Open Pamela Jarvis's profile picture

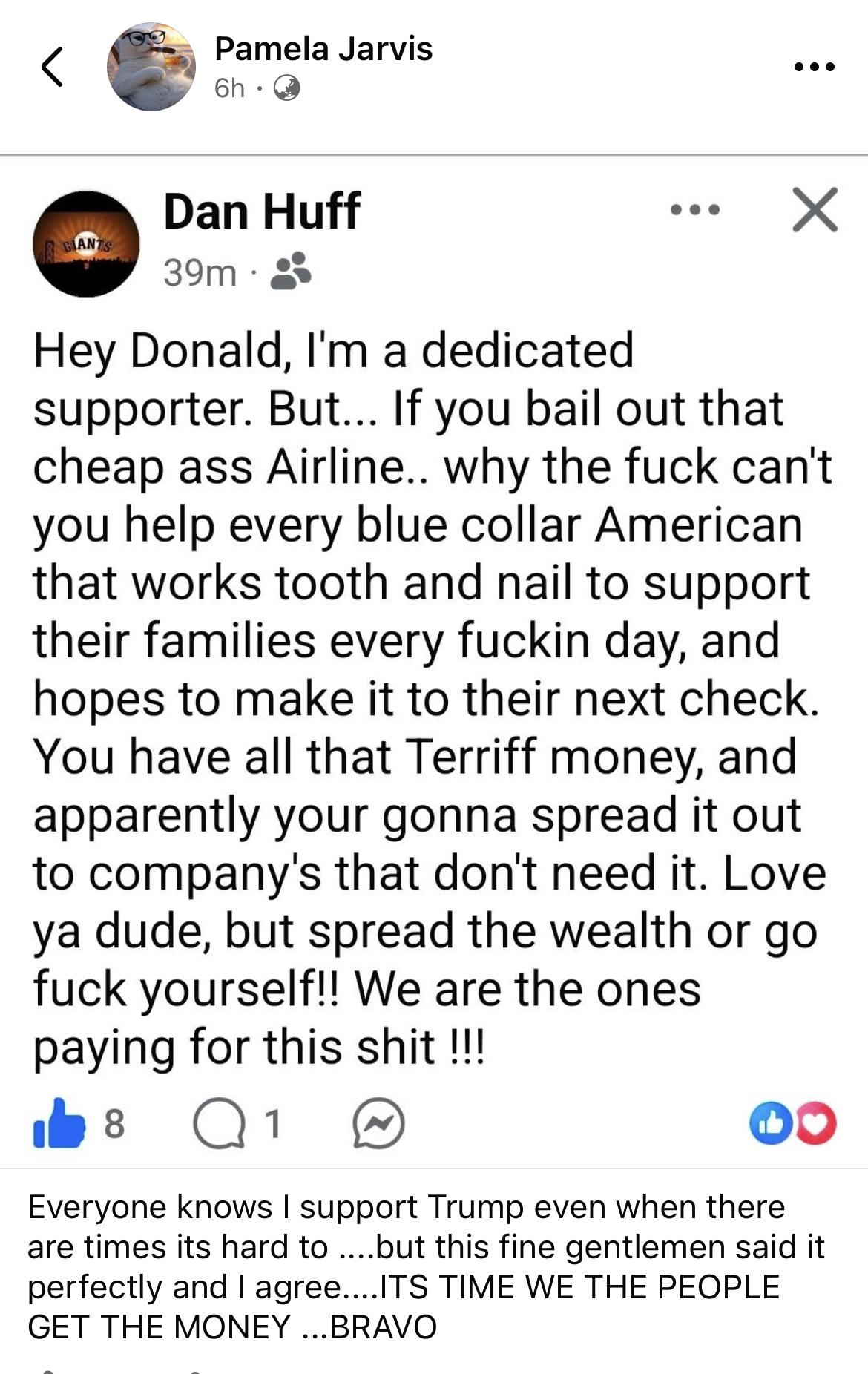(151, 67)
